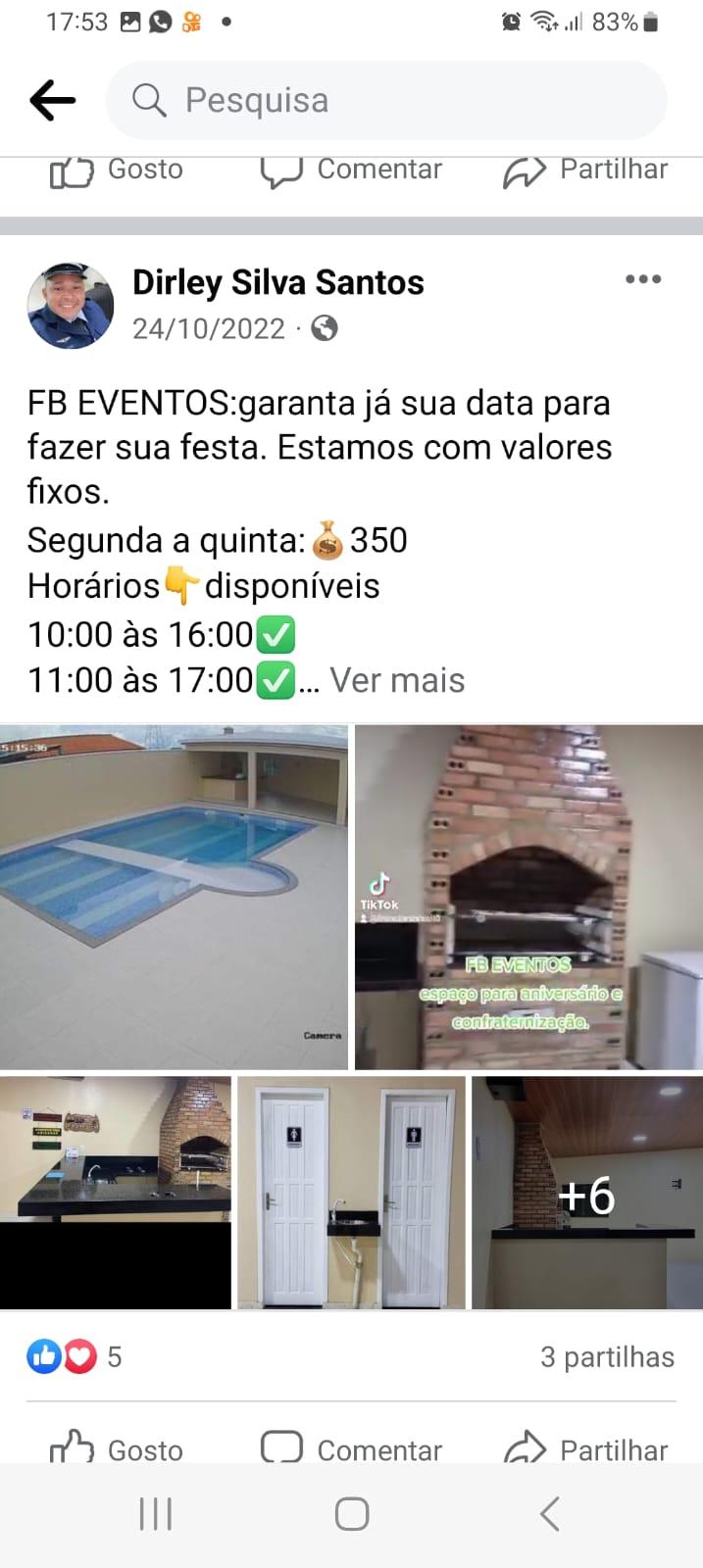Open Dirley Silva Santos's profile picture

[x=71, y=305]
